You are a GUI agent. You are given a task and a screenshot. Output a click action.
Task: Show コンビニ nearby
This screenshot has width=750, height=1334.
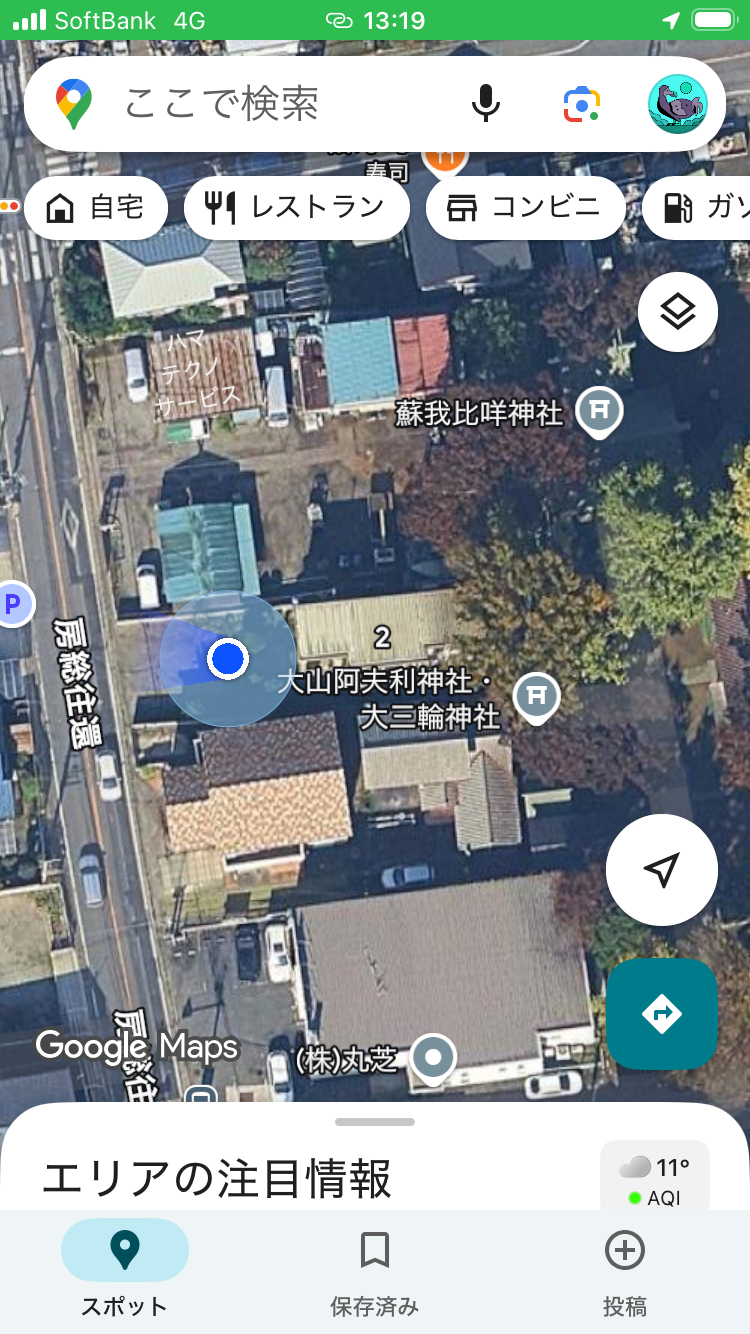click(x=526, y=208)
